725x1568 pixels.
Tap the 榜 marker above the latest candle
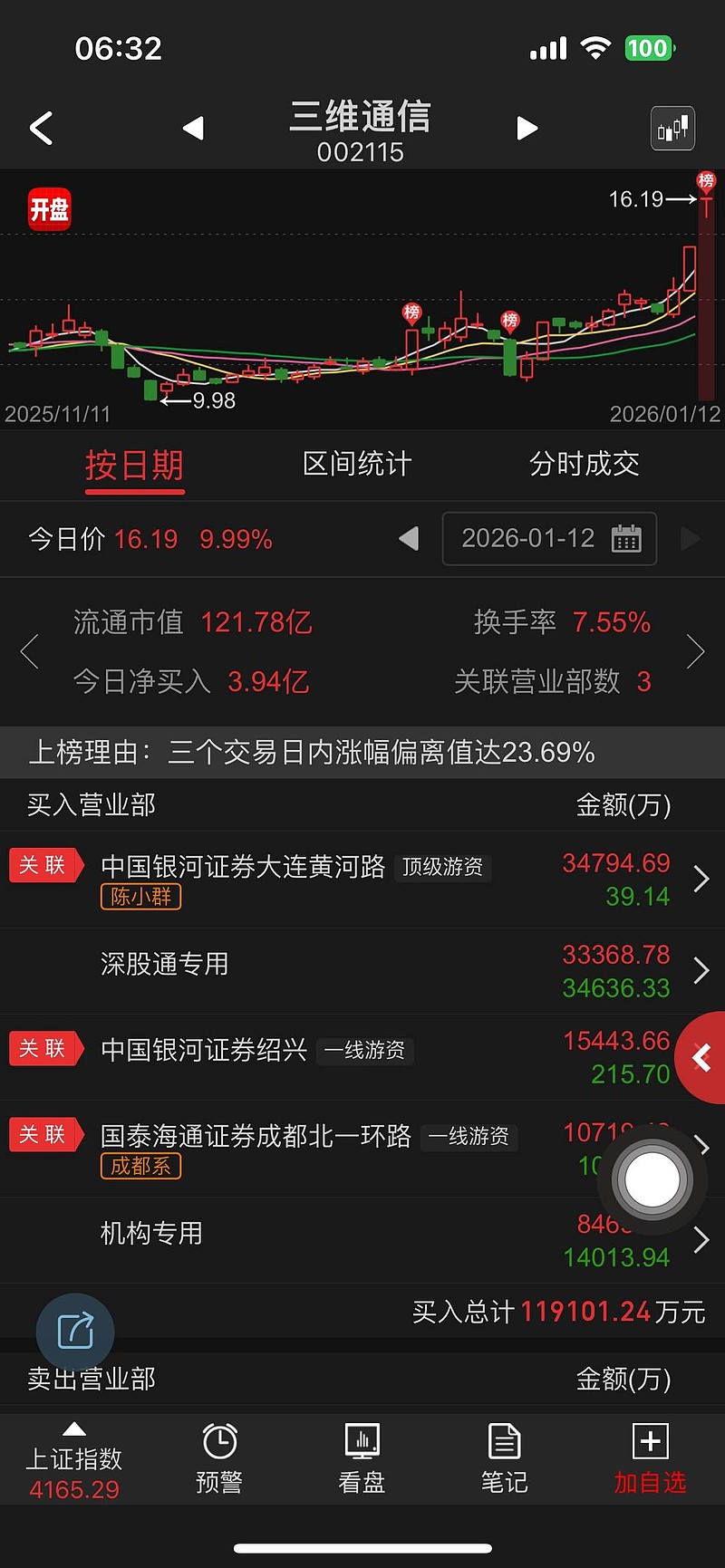(706, 181)
